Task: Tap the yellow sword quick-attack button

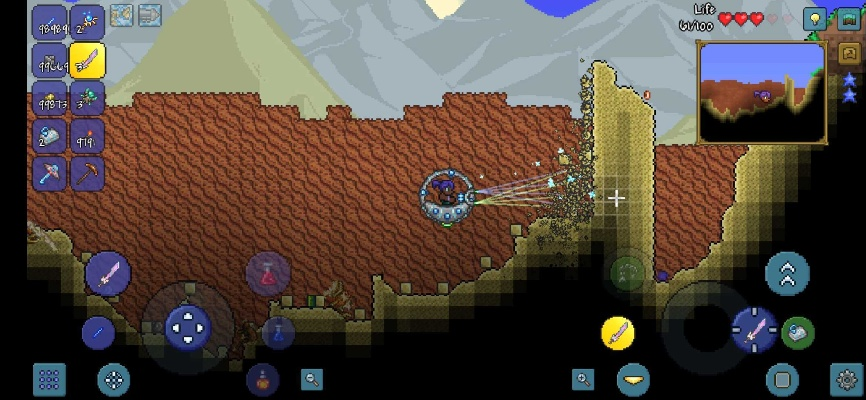Action: click(x=618, y=333)
